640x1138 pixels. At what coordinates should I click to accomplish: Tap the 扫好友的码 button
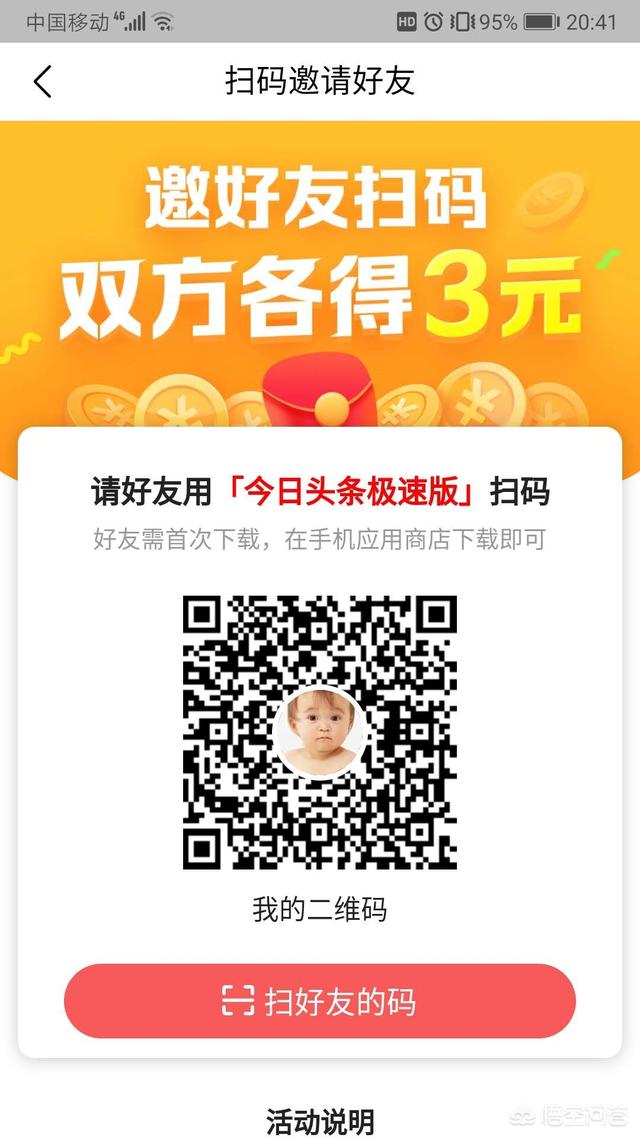tap(320, 1001)
